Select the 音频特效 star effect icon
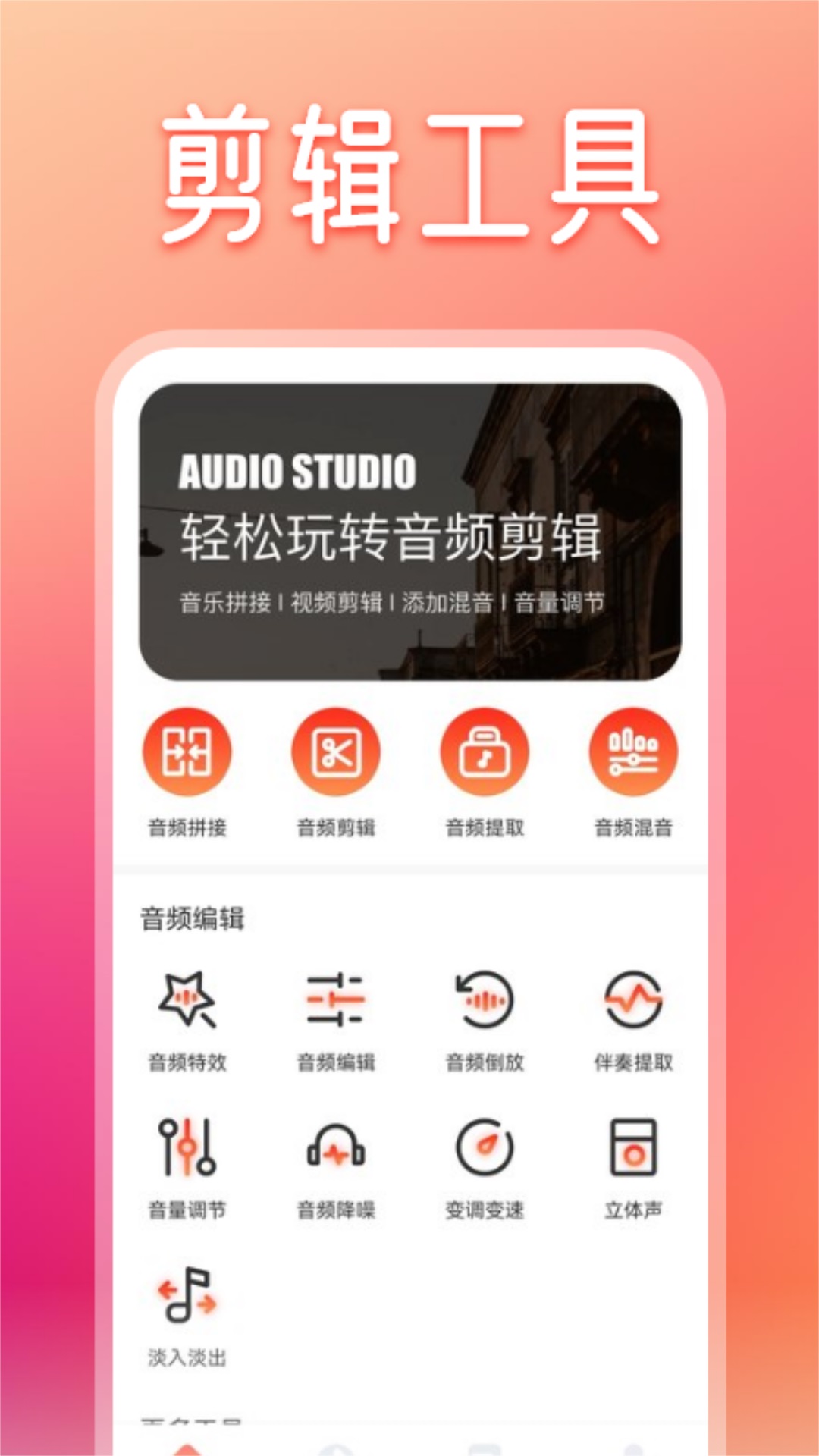 pos(187,1001)
